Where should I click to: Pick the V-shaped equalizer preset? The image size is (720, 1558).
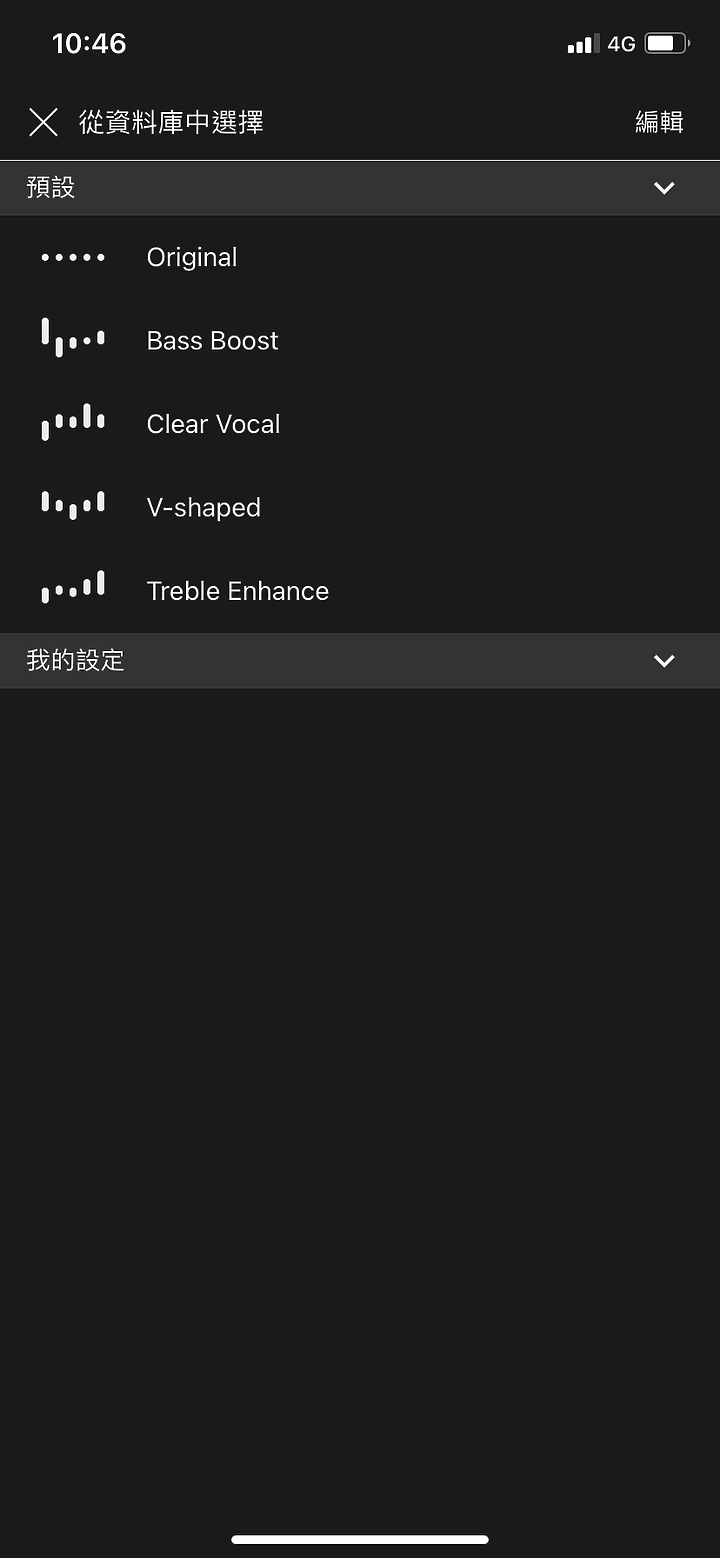203,508
